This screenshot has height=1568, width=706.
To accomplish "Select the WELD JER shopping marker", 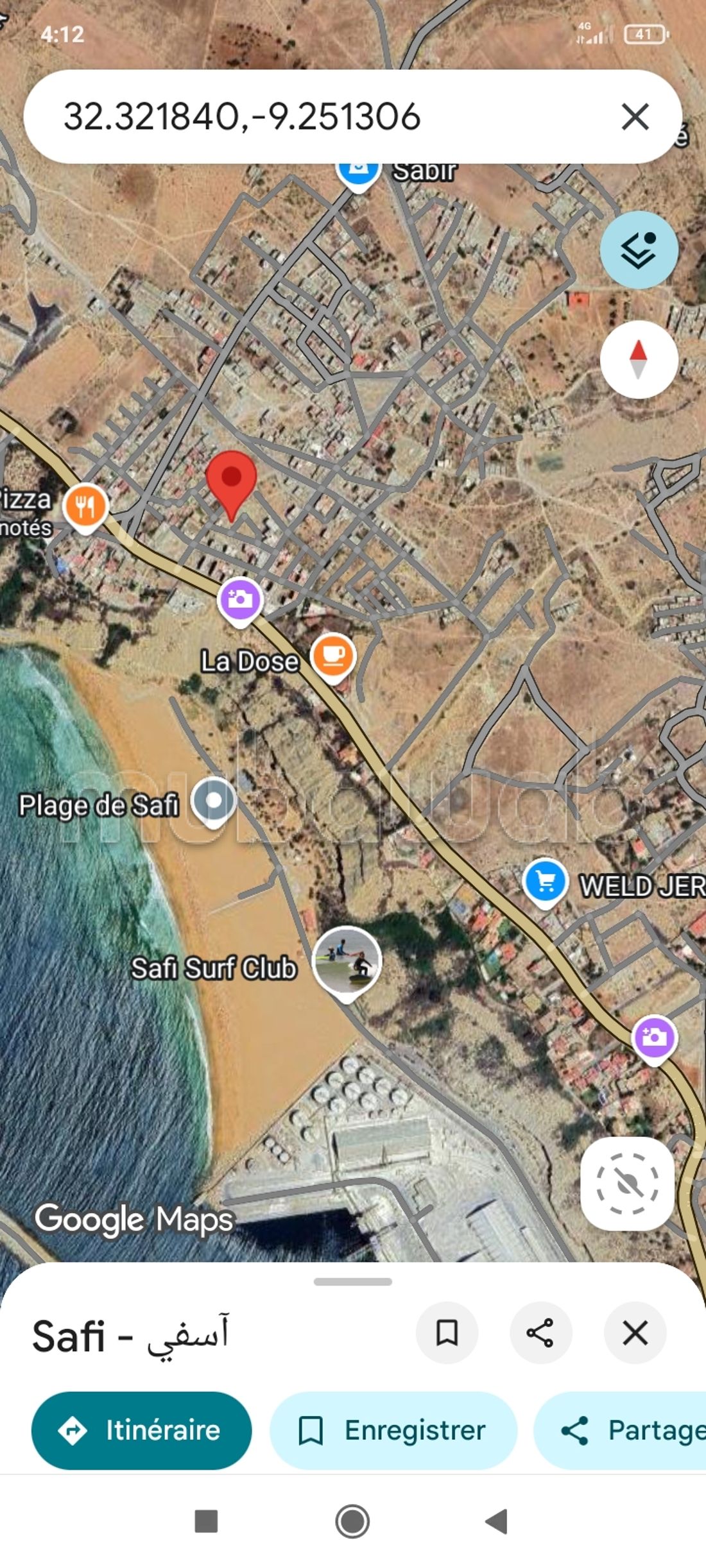I will coord(545,882).
